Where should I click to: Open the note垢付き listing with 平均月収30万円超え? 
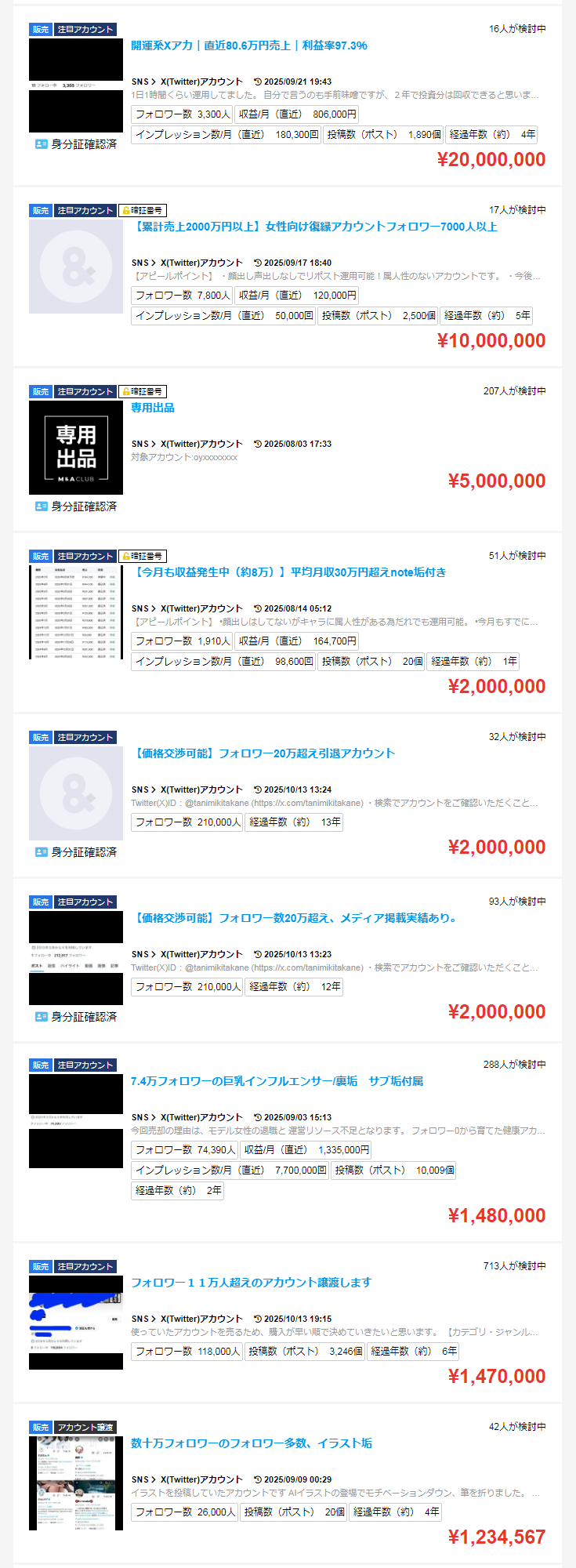pyautogui.click(x=289, y=572)
